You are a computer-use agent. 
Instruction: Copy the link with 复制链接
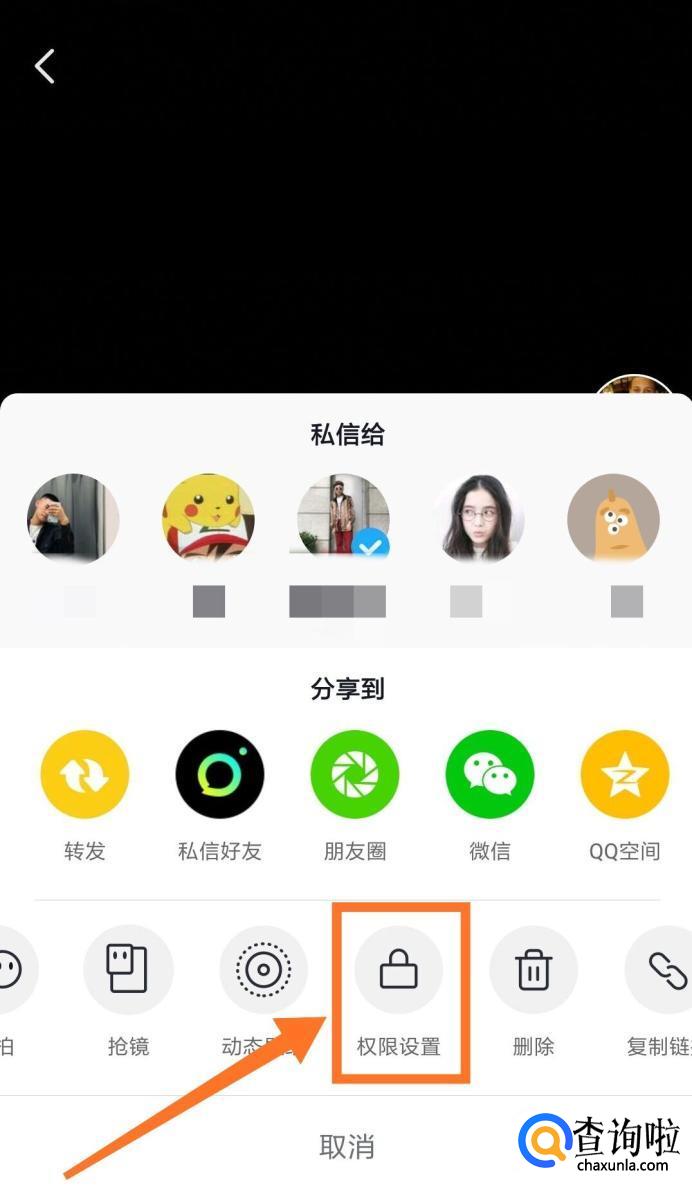(662, 970)
